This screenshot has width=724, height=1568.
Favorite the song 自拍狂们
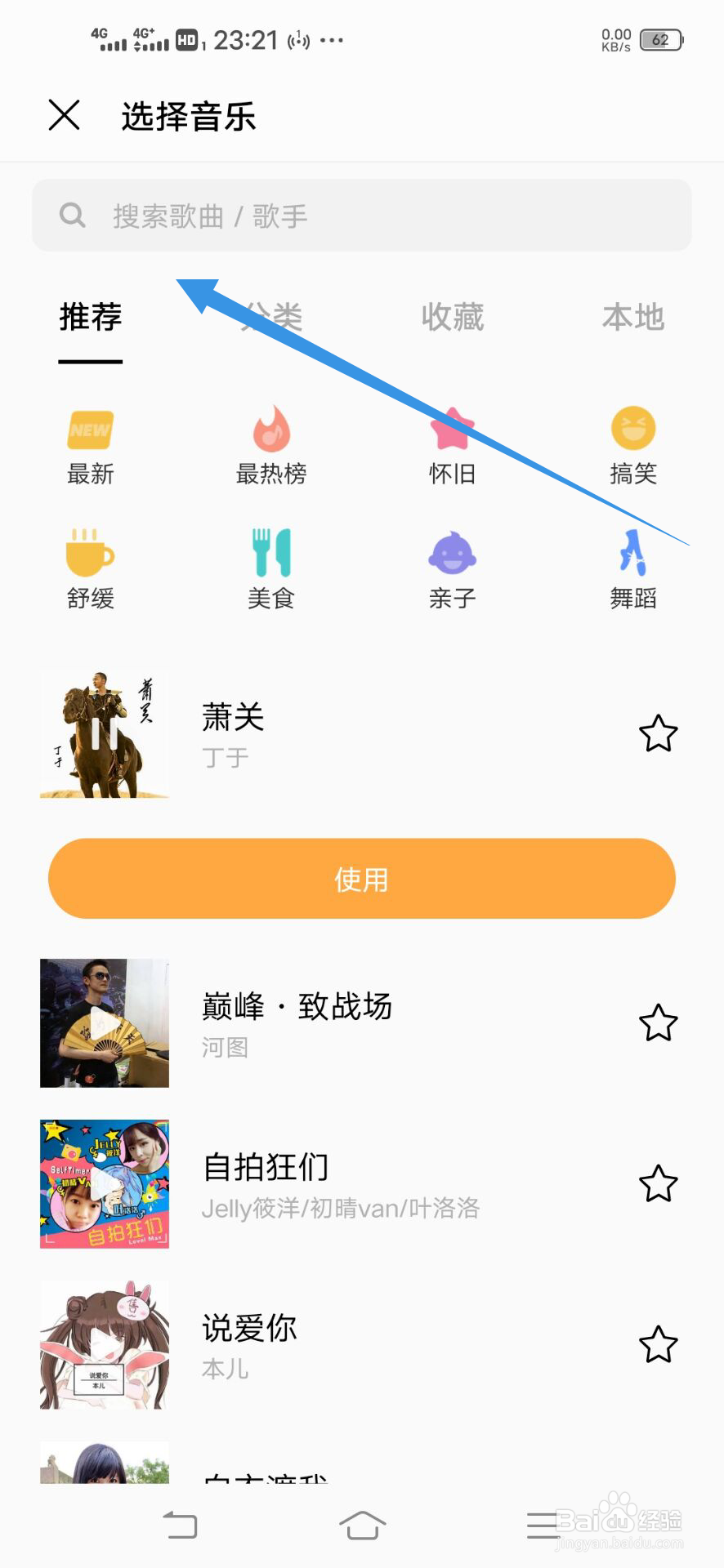(658, 1184)
